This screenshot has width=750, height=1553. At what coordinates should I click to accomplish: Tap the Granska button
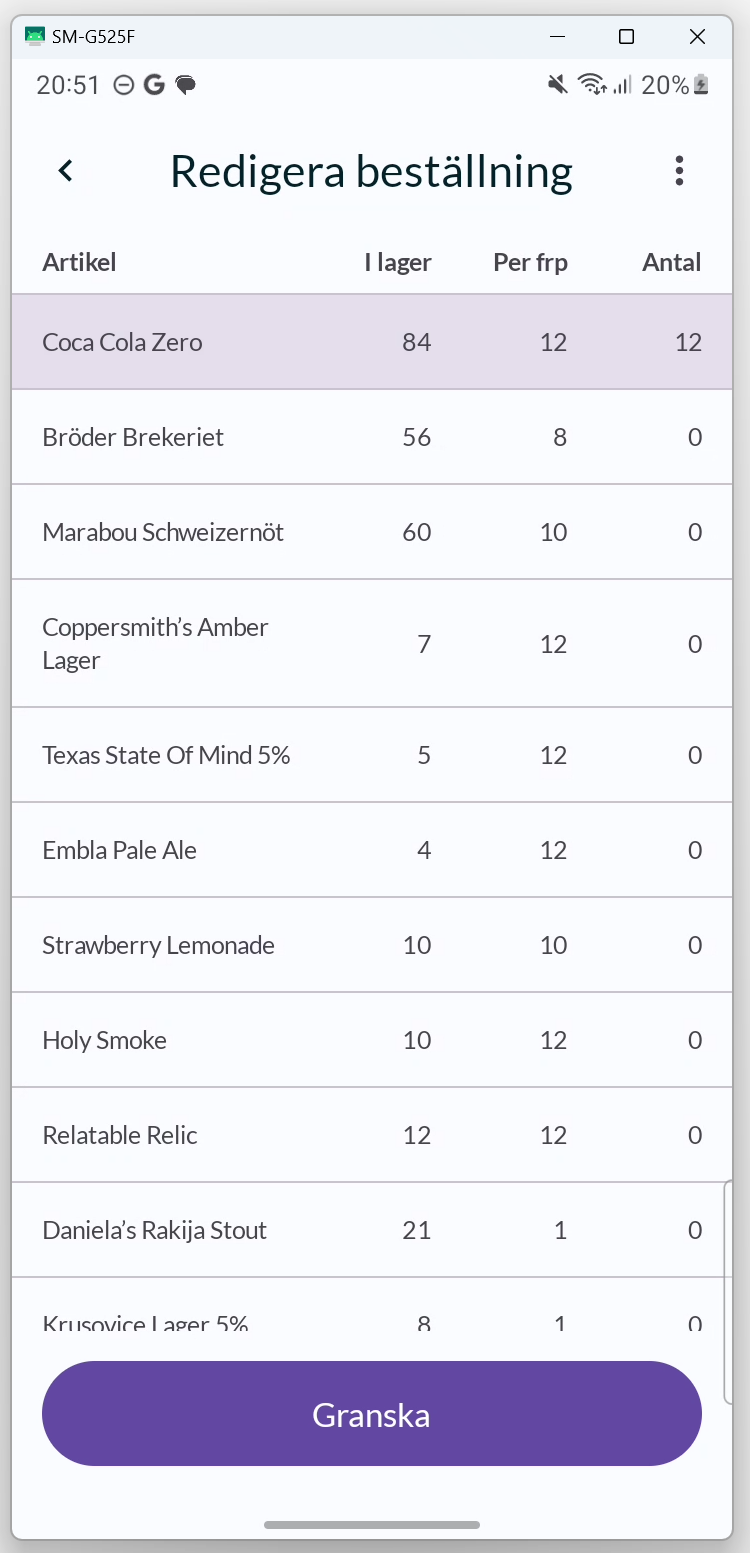(x=372, y=1414)
